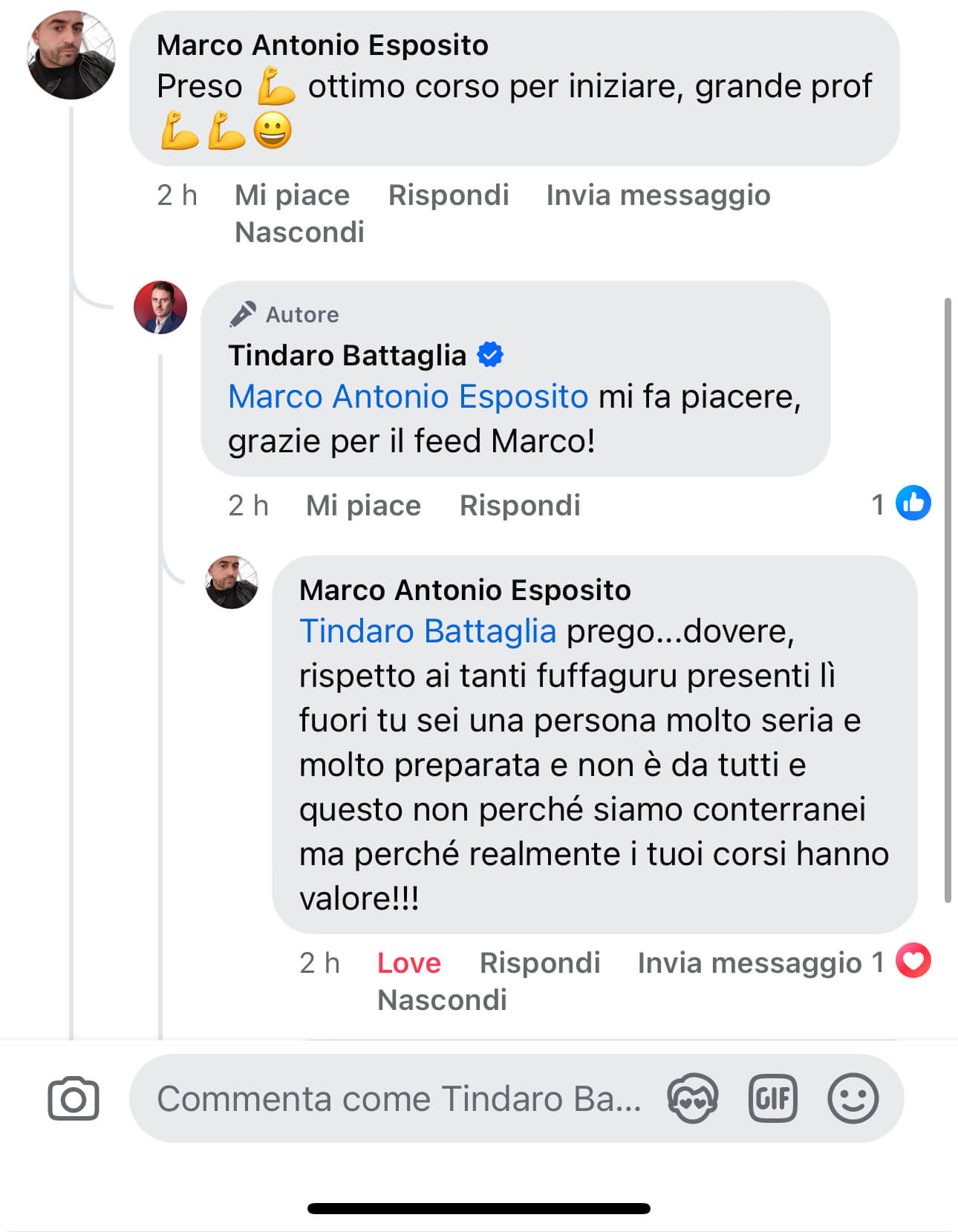The height and width of the screenshot is (1232, 958).
Task: Tap the comment field to write
Action: [x=398, y=1098]
